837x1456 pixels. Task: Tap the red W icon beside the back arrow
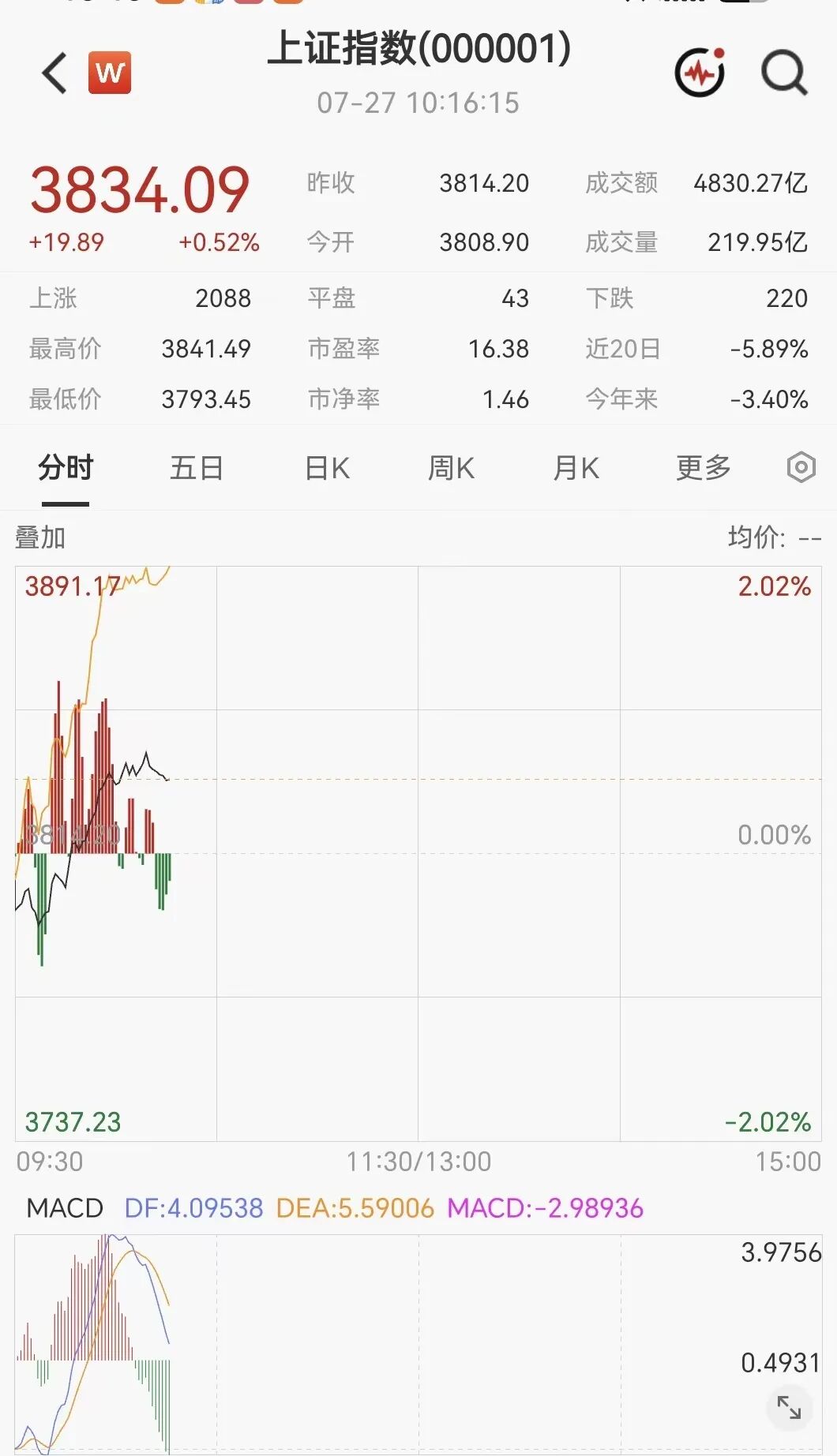110,73
